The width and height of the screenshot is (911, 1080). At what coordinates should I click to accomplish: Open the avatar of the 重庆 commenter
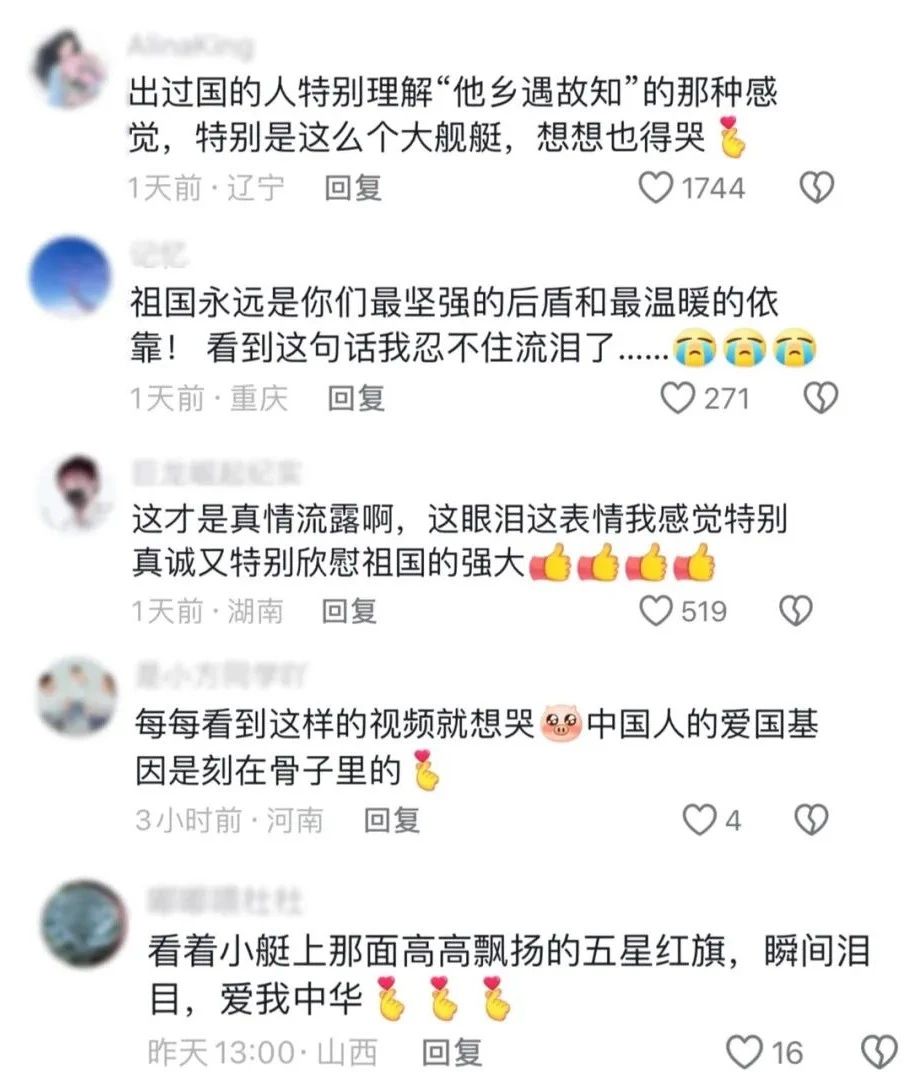70,277
